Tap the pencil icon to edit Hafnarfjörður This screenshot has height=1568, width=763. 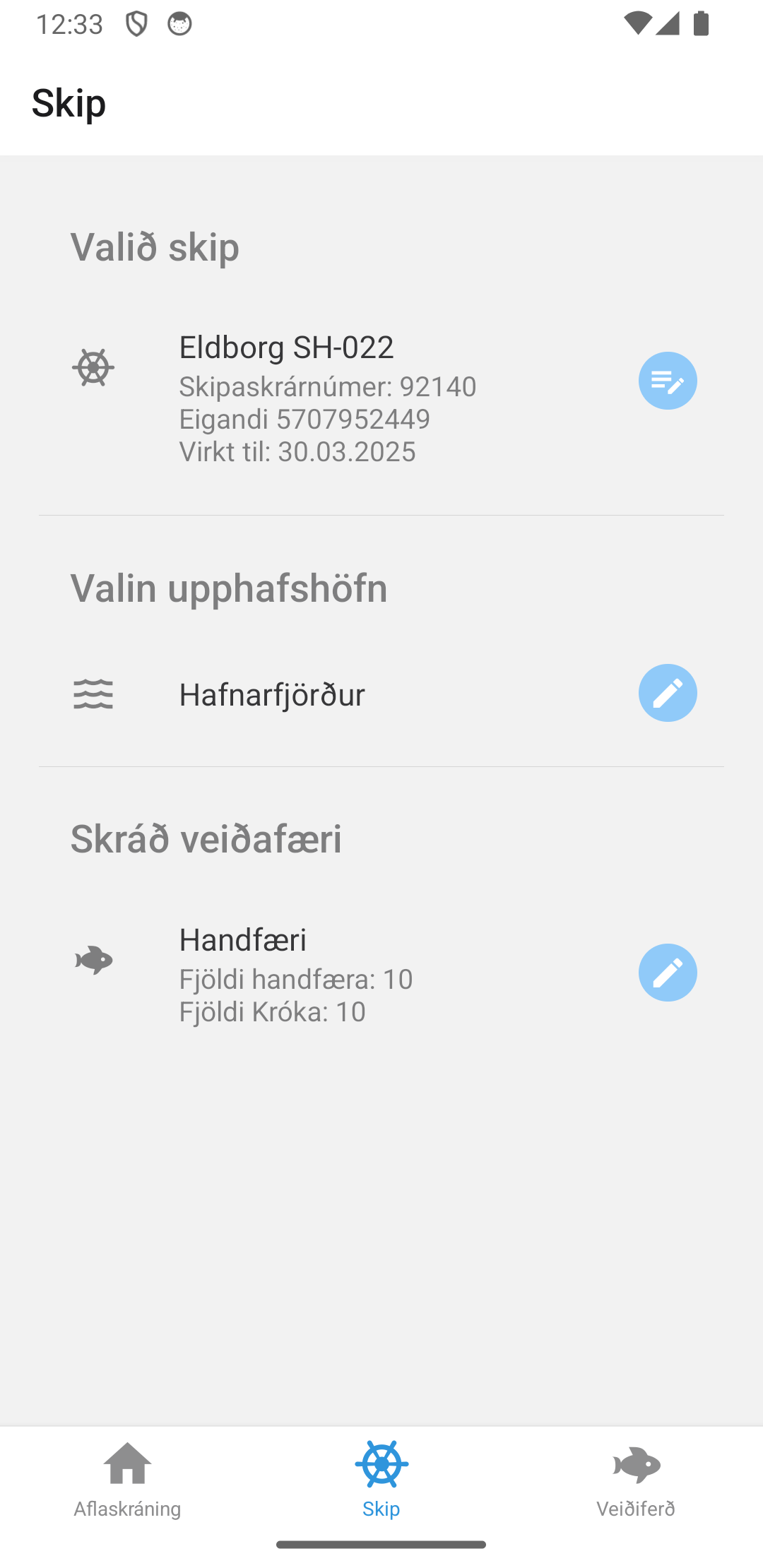(668, 693)
